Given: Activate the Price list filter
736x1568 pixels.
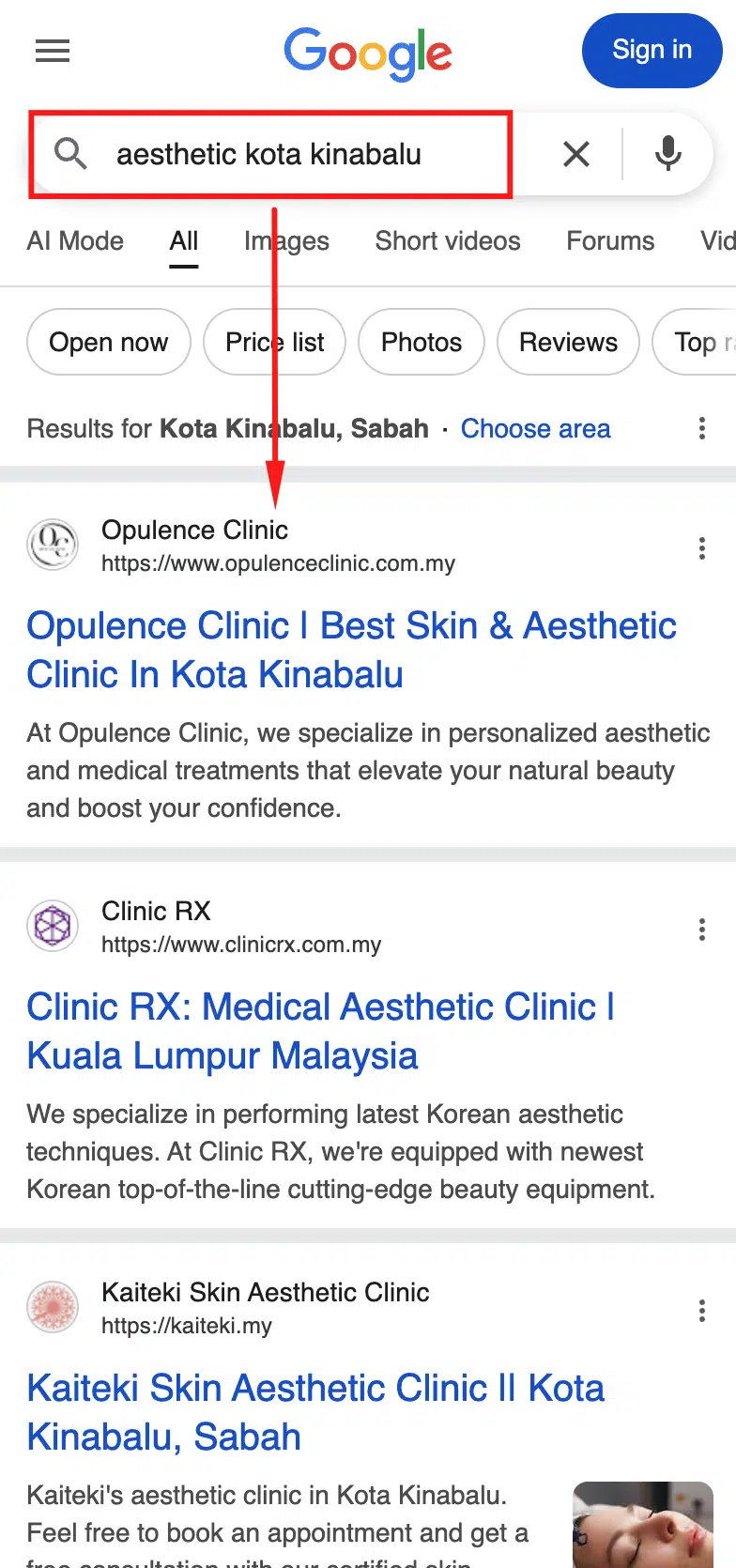Looking at the screenshot, I should 274,342.
